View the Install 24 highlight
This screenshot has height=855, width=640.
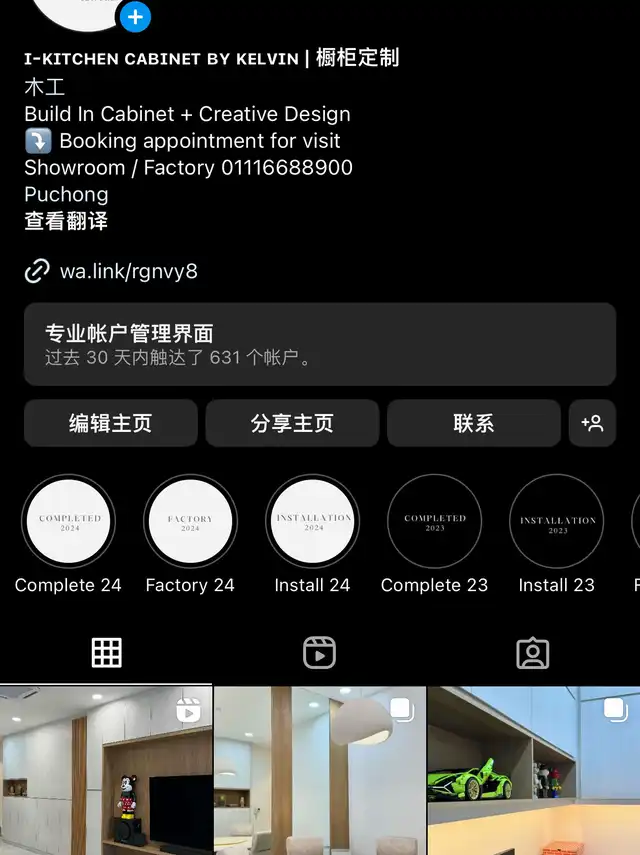tap(312, 521)
